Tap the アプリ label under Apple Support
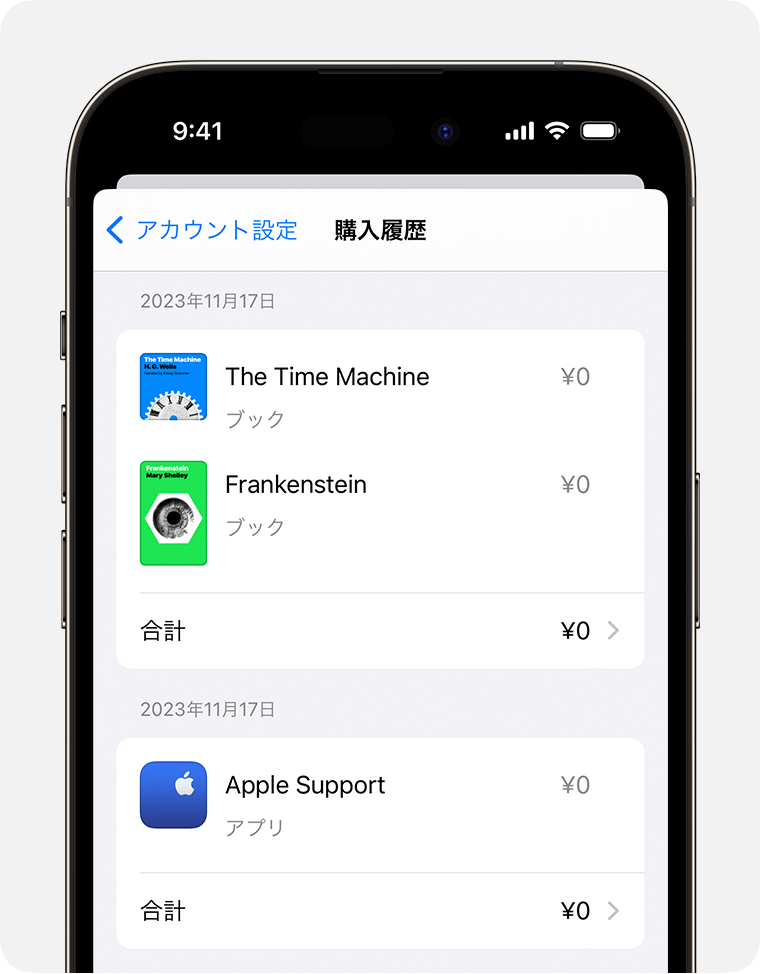760x974 pixels. pos(254,828)
